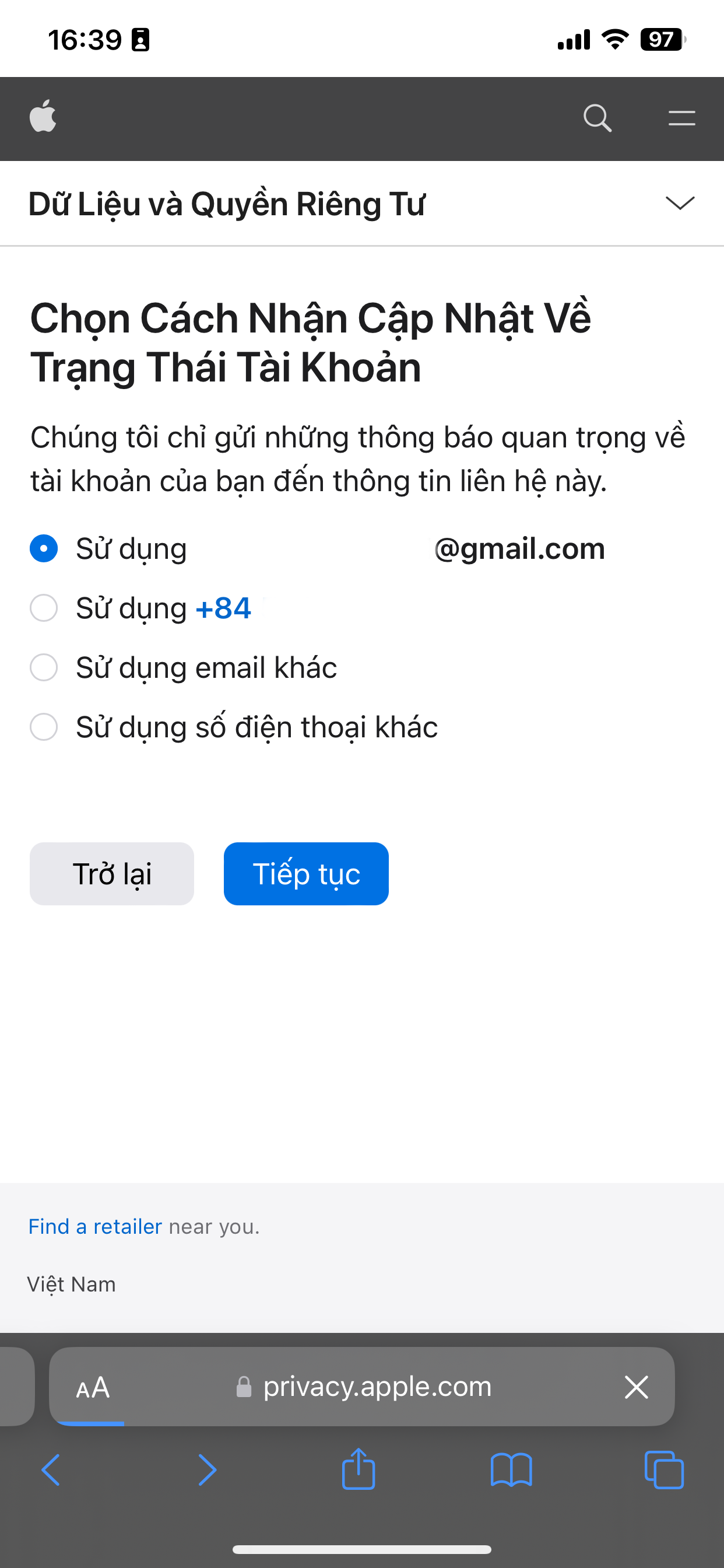Open the search icon in the header
The image size is (724, 1568).
597,118
